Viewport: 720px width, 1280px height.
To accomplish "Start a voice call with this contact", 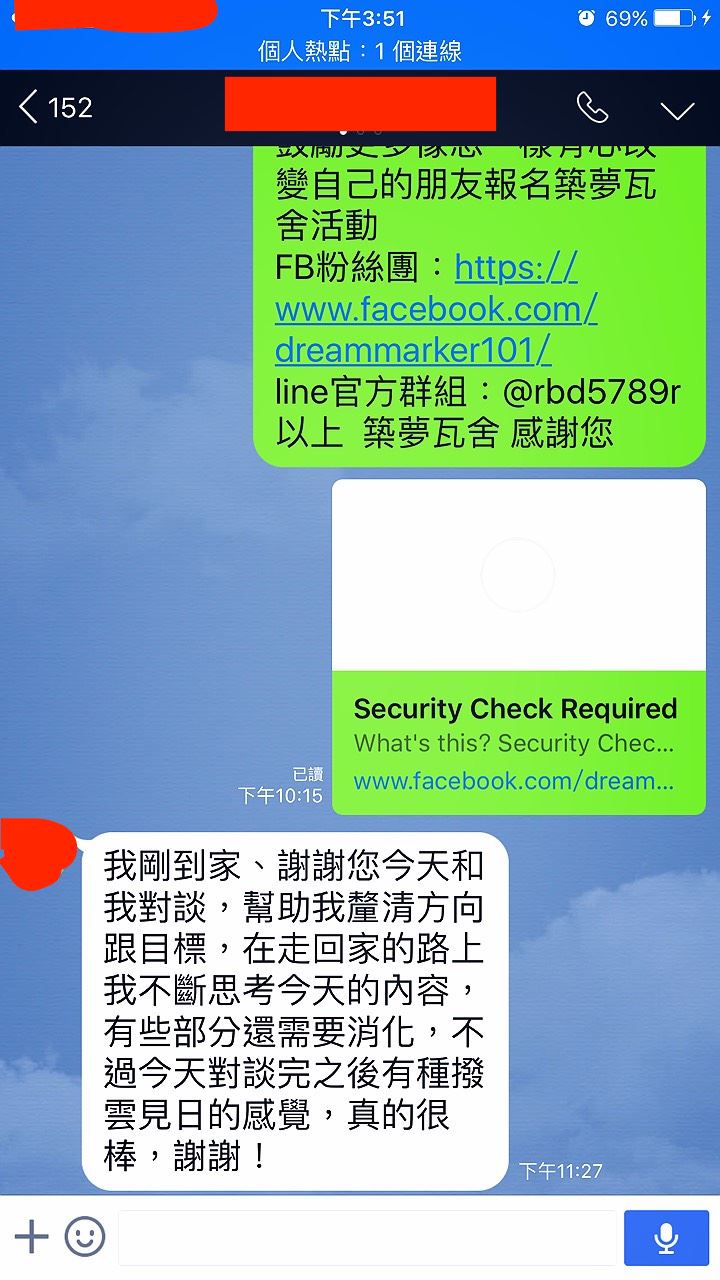I will (x=592, y=108).
